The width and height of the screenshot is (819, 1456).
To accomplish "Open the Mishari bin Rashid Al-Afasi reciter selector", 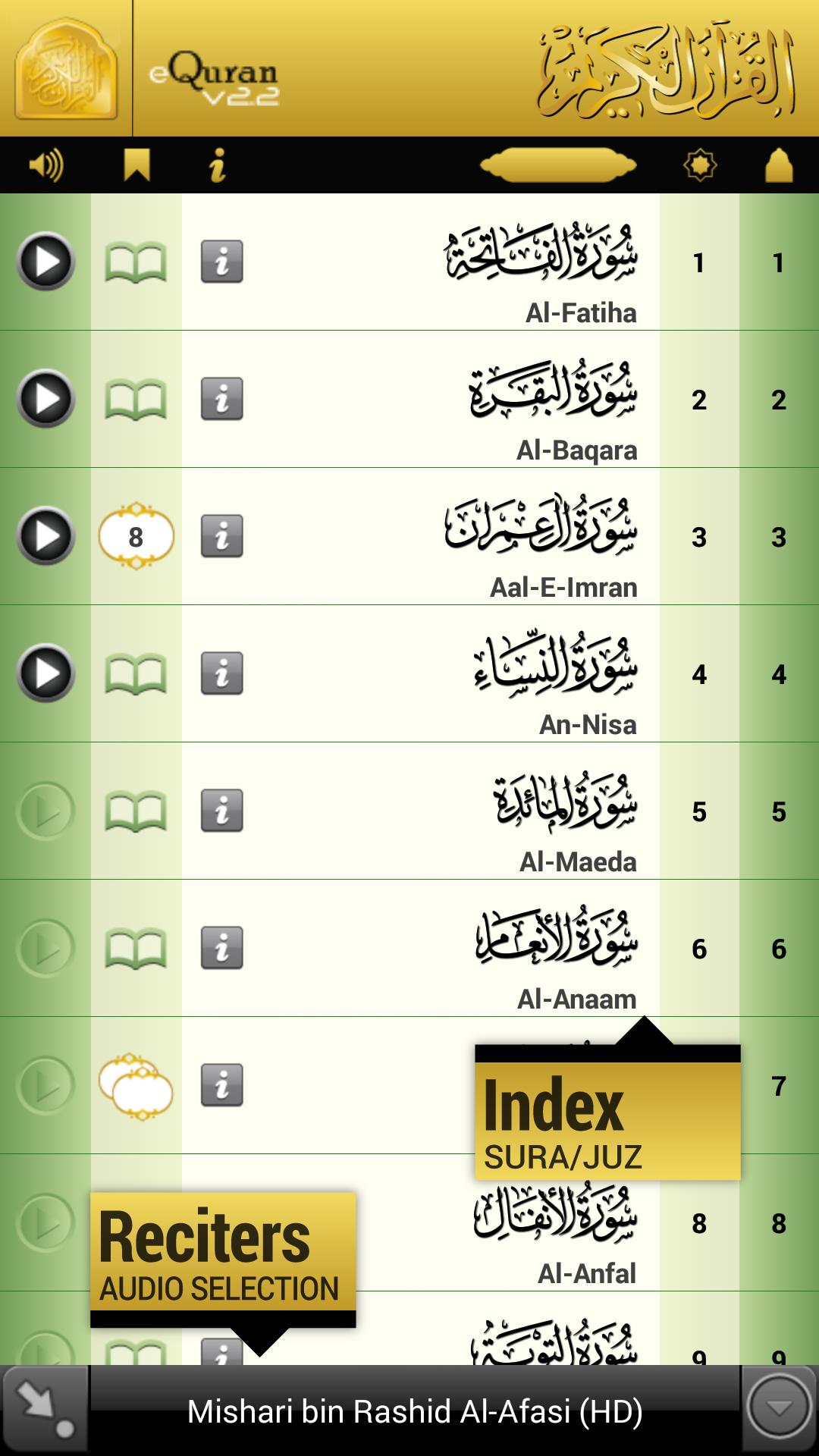I will [x=417, y=1407].
